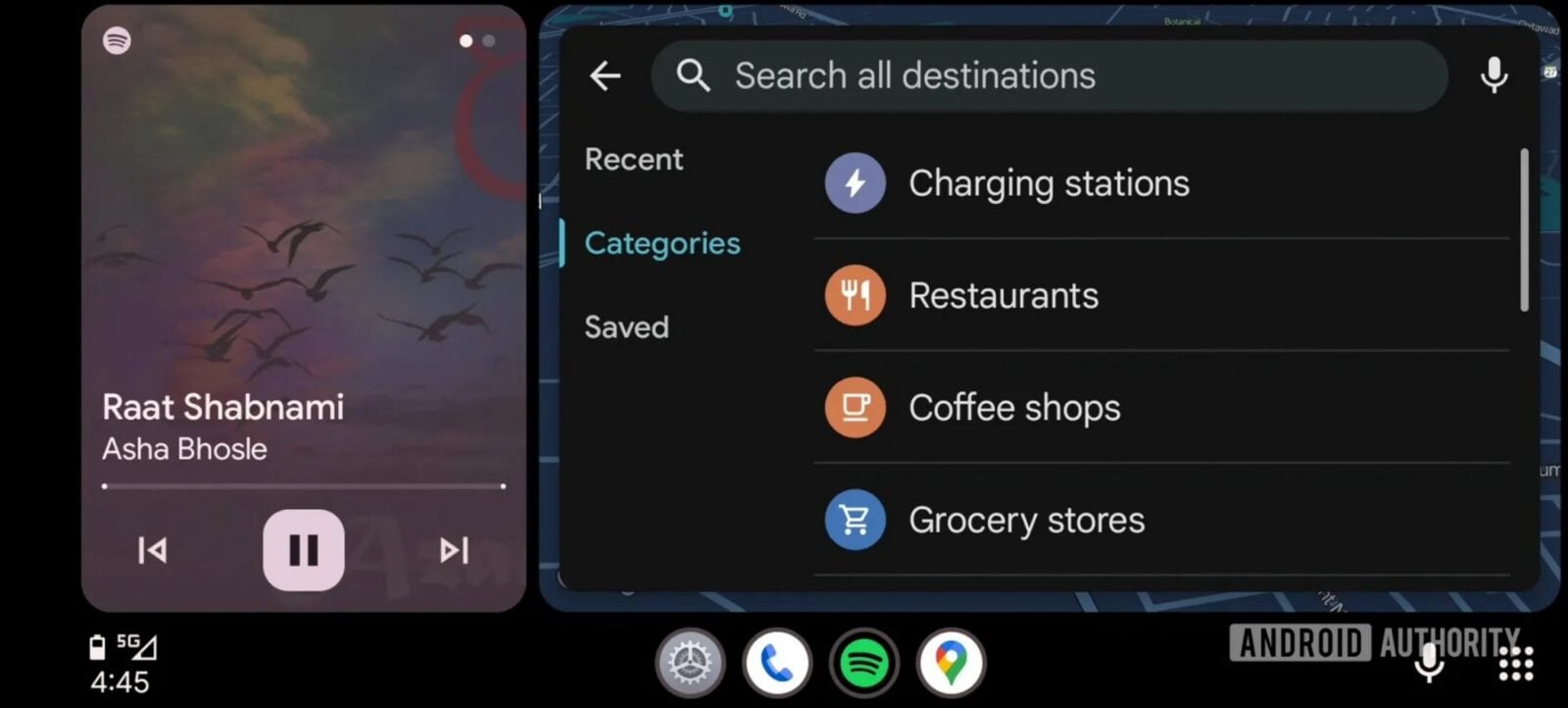Open Settings from the taskbar
The width and height of the screenshot is (1568, 708).
[690, 663]
